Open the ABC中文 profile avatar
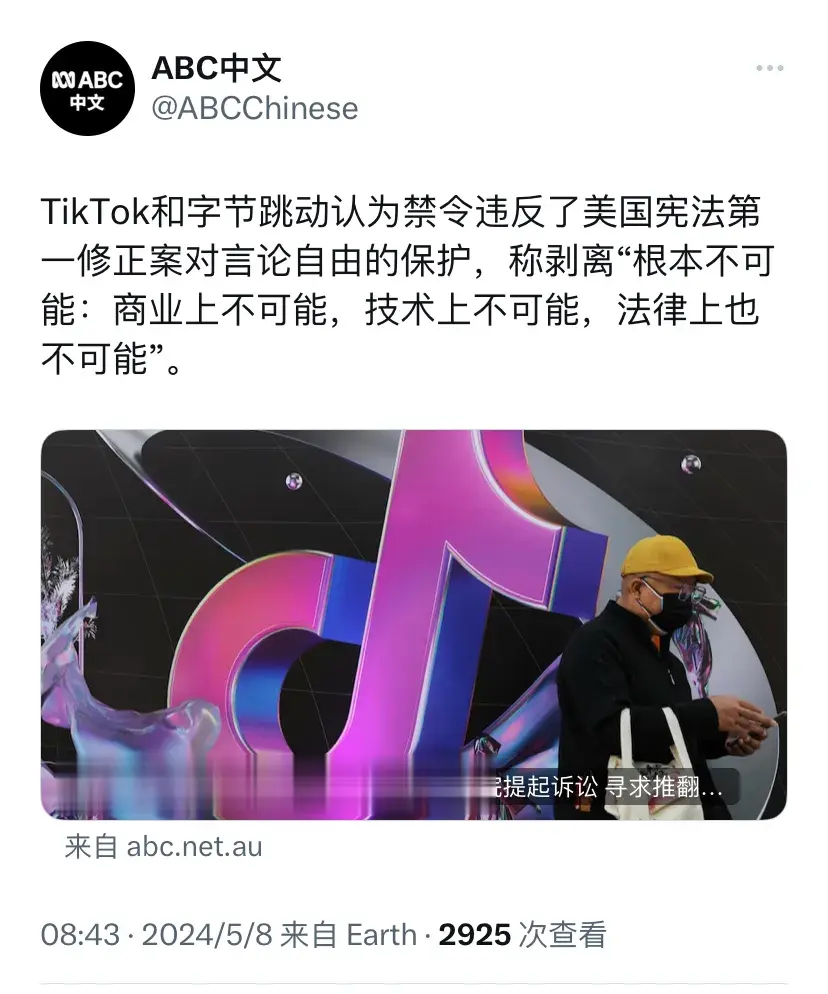 87,88
